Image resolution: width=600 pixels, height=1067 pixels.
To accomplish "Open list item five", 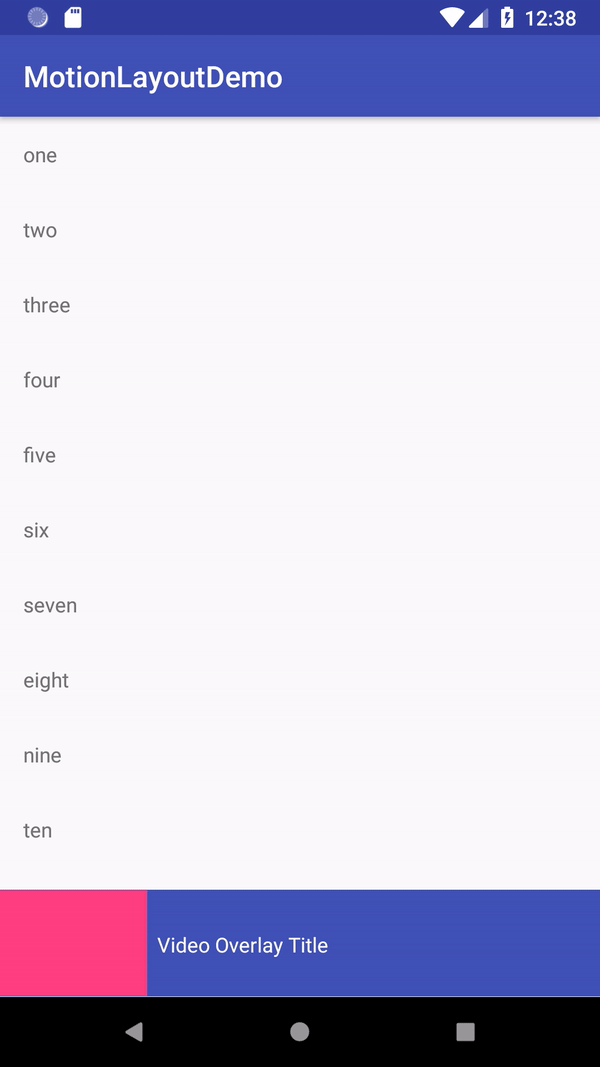I will point(300,455).
